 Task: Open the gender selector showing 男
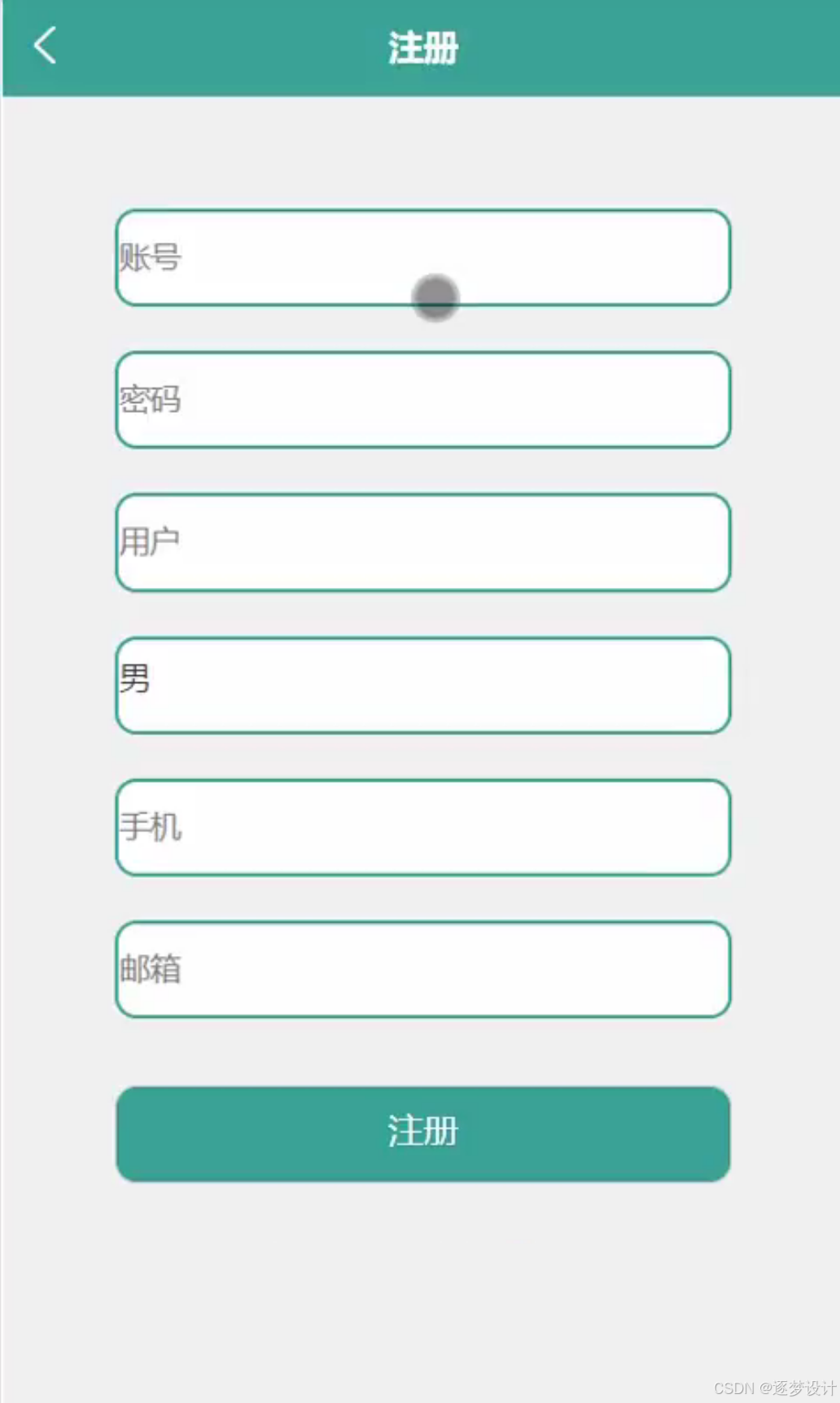[422, 684]
